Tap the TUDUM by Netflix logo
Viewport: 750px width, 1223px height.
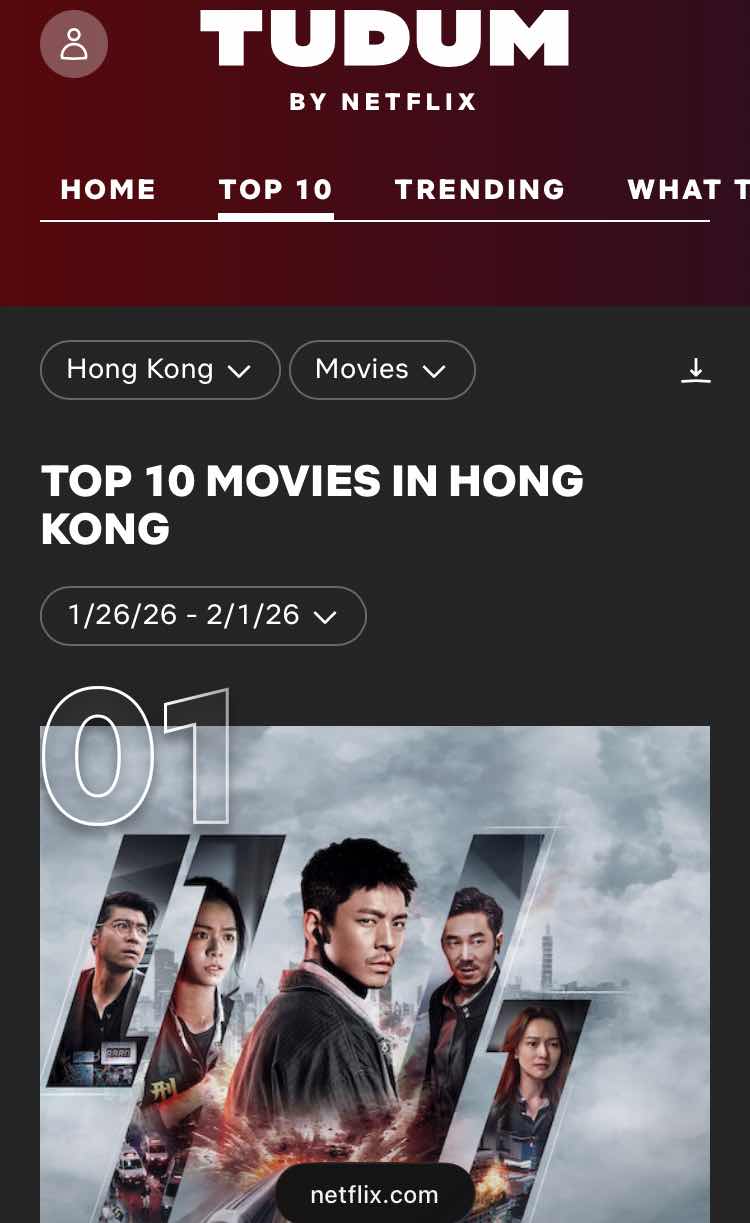click(x=384, y=60)
